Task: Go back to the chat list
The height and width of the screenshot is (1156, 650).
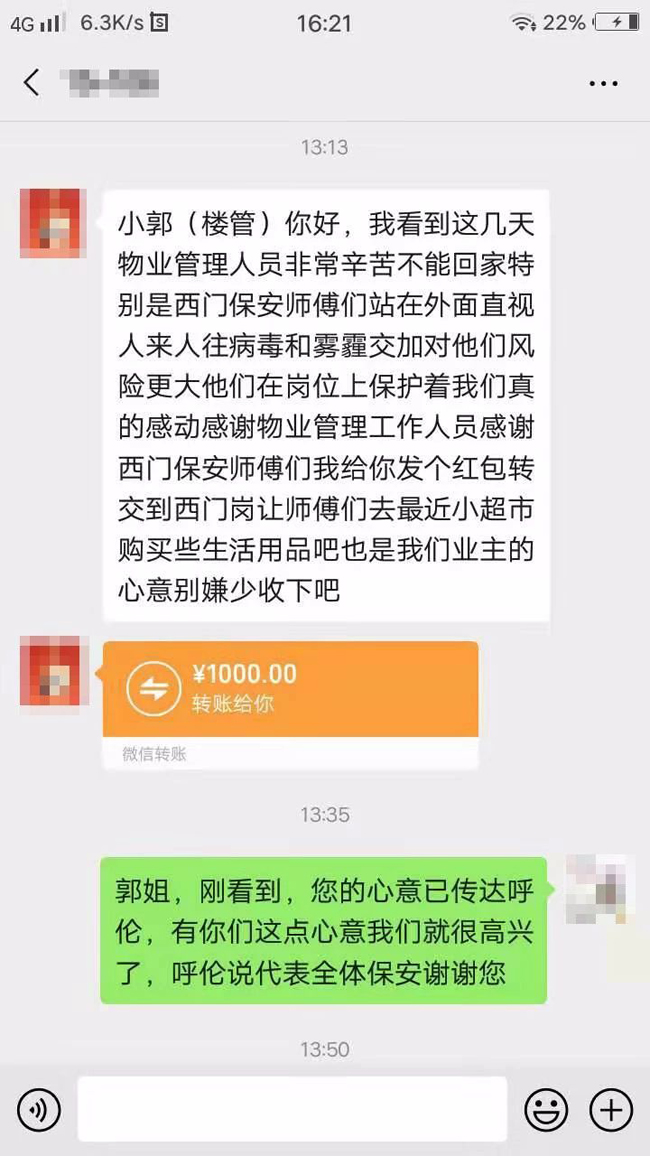Action: [32, 82]
